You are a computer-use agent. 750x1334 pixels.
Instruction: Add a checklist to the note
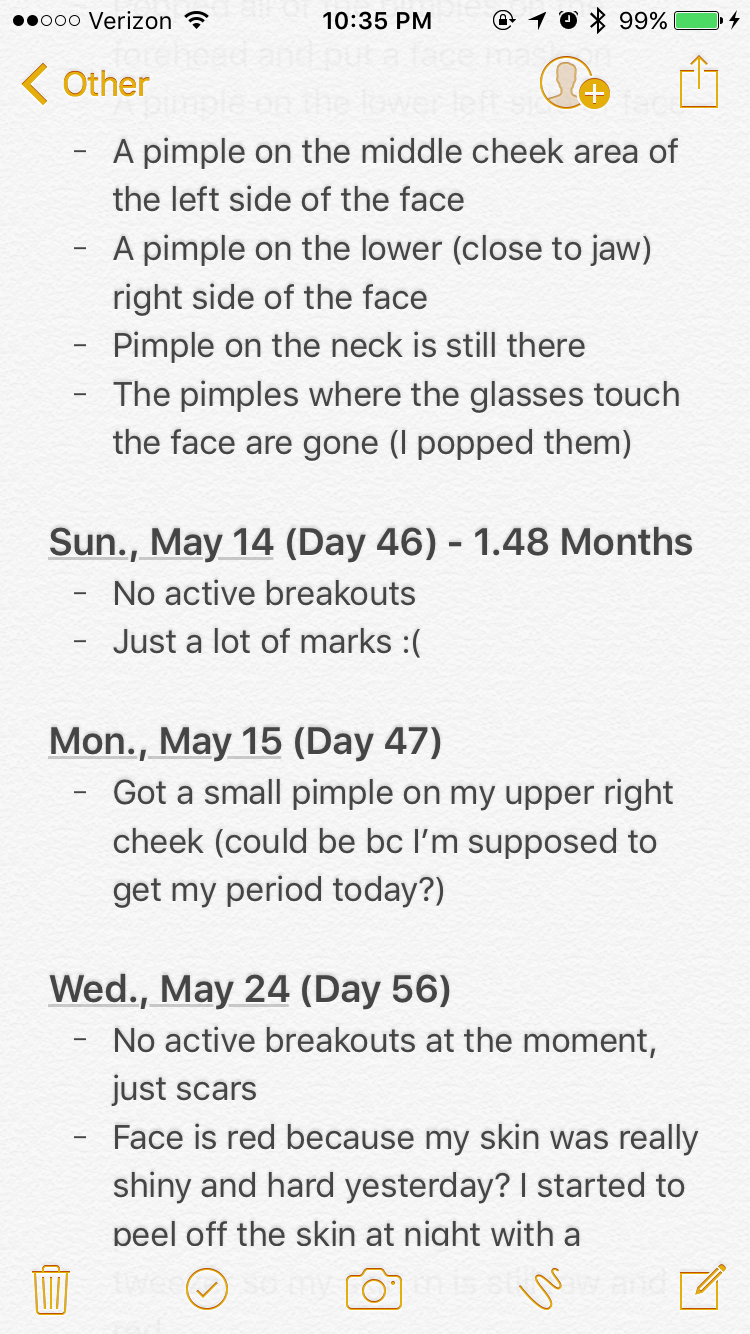point(207,1289)
